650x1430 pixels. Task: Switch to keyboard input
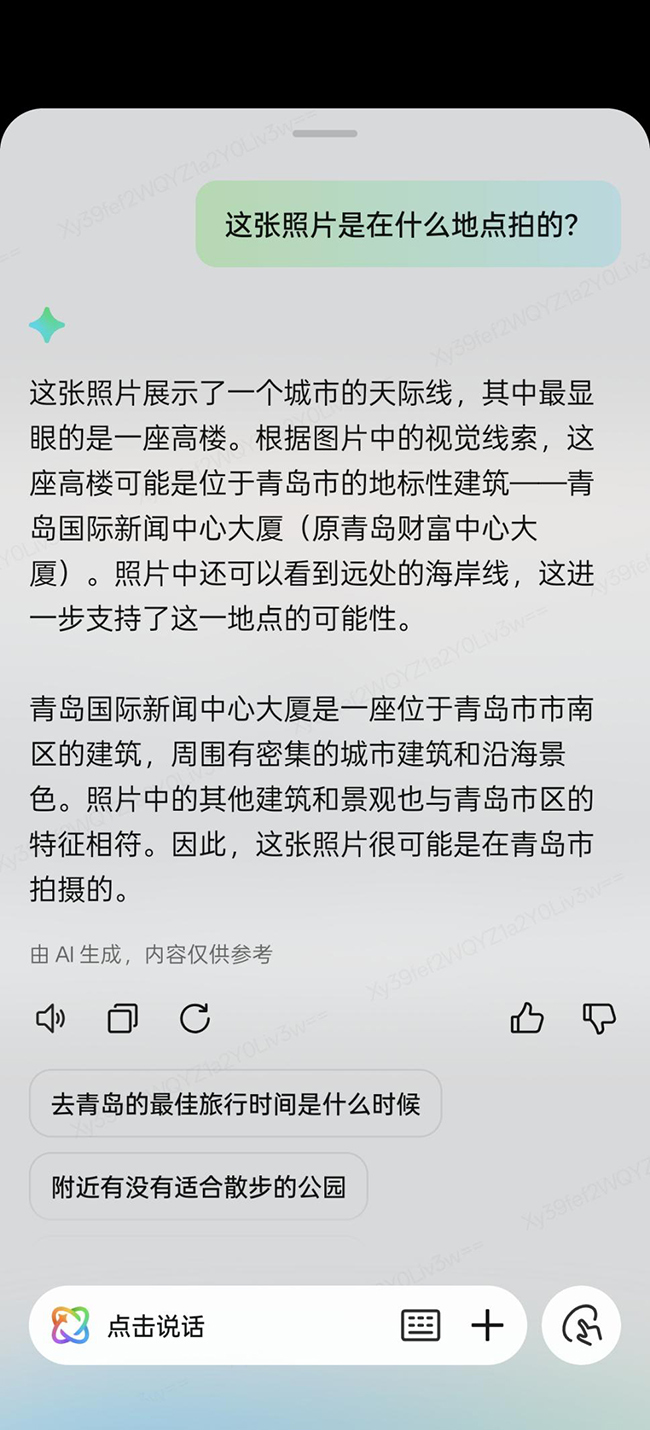[x=420, y=1326]
